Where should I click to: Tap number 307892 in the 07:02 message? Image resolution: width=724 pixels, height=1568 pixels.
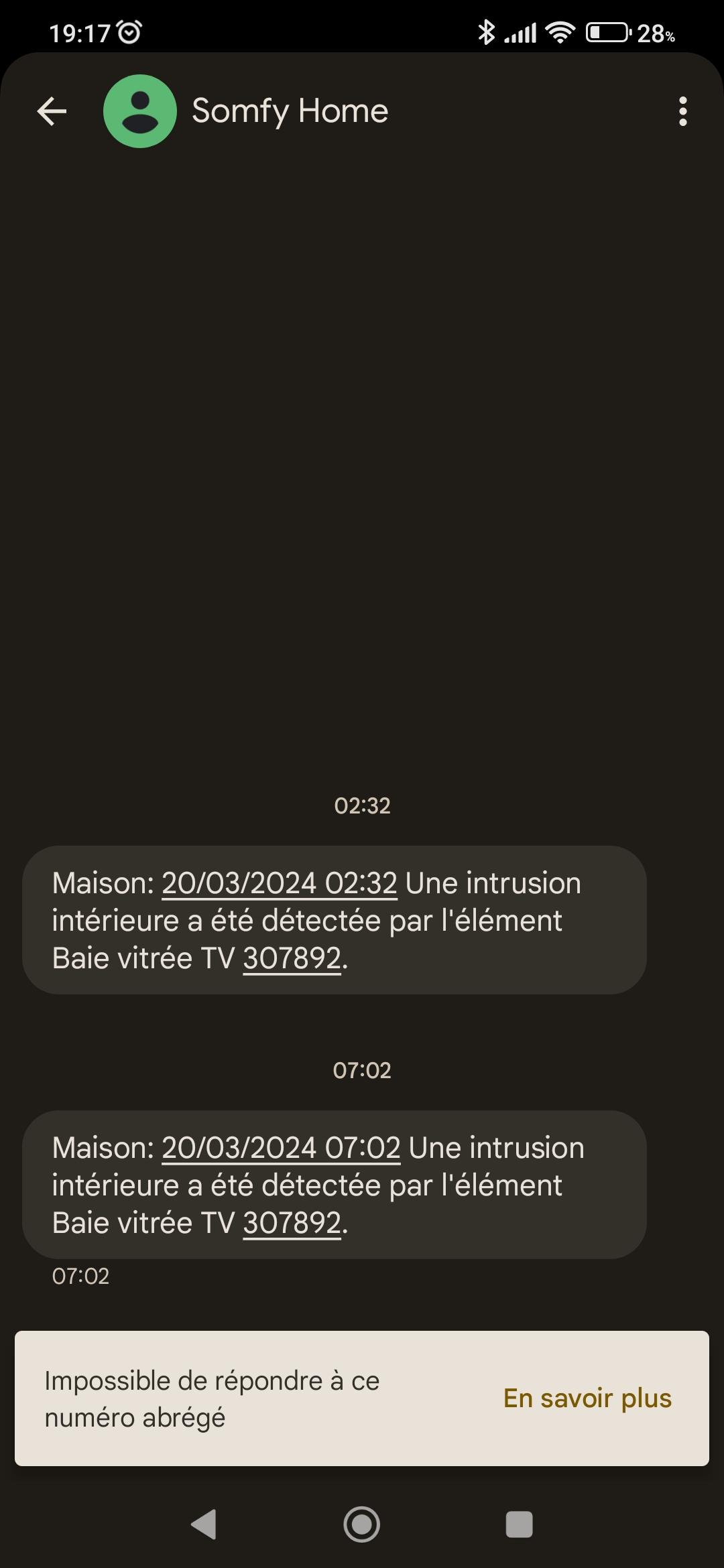point(292,1223)
